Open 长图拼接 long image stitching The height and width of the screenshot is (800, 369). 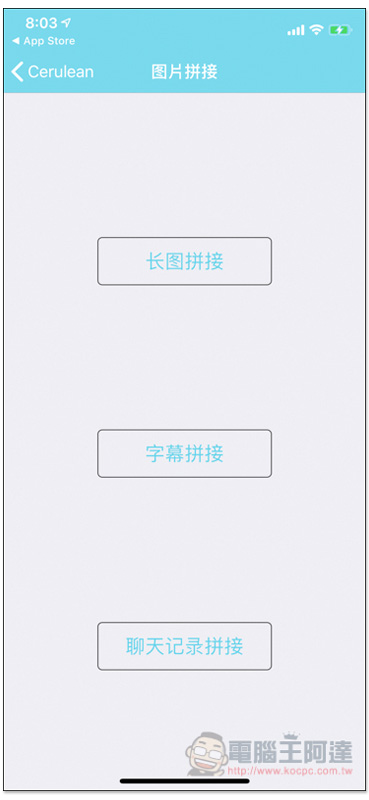(184, 261)
